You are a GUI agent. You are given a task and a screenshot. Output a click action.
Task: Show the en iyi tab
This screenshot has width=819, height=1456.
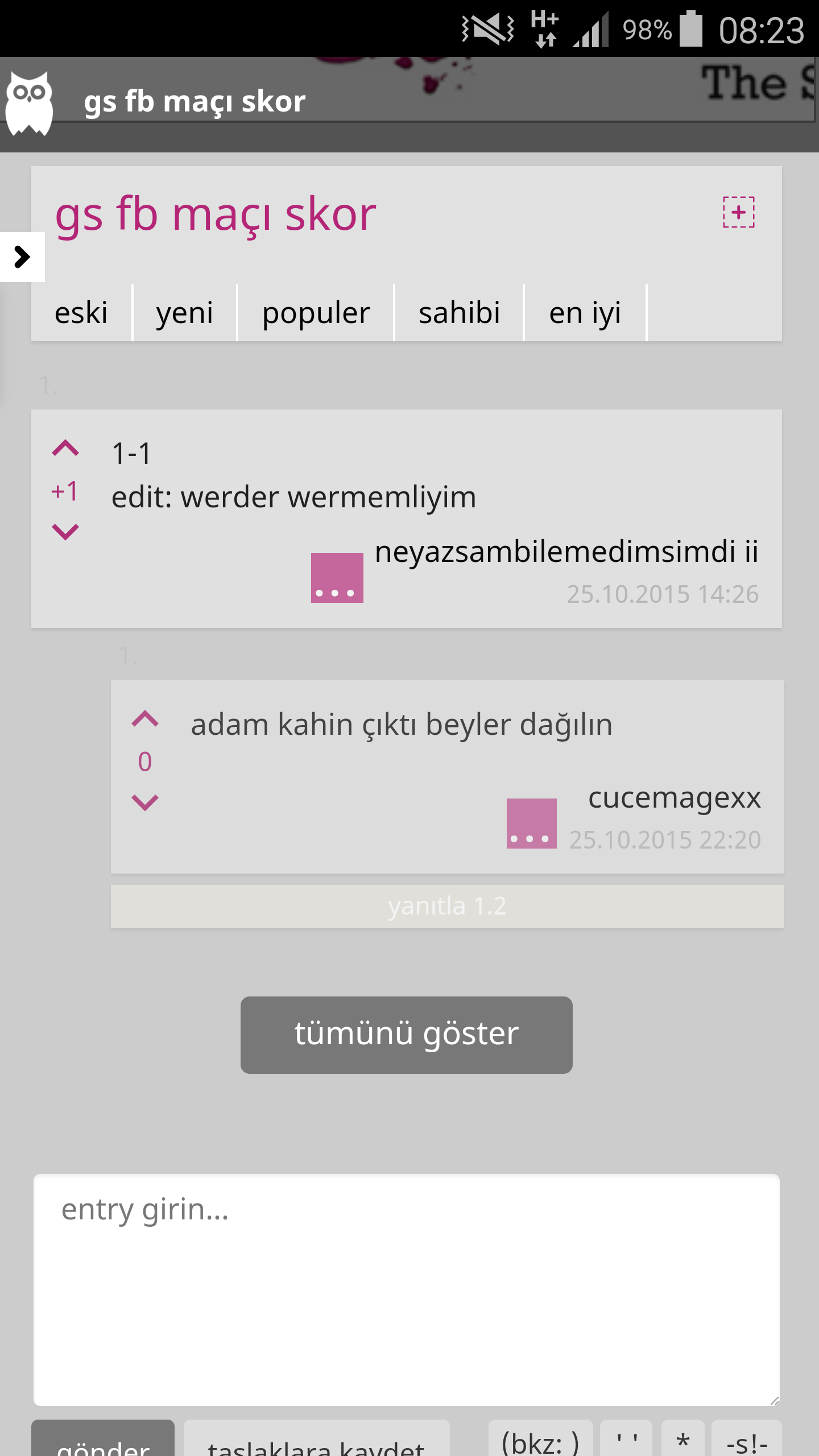[585, 313]
